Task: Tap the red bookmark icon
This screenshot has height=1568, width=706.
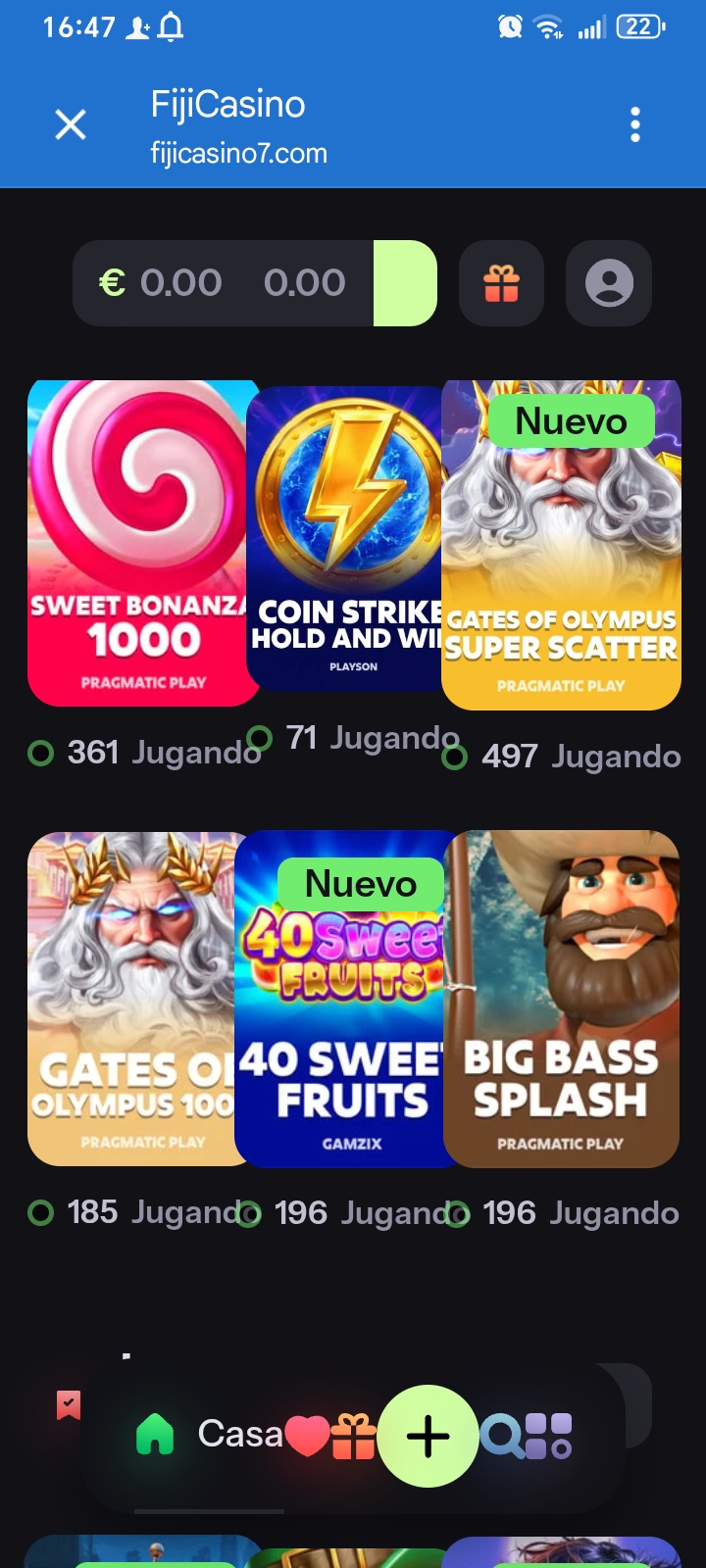Action: tap(69, 1405)
